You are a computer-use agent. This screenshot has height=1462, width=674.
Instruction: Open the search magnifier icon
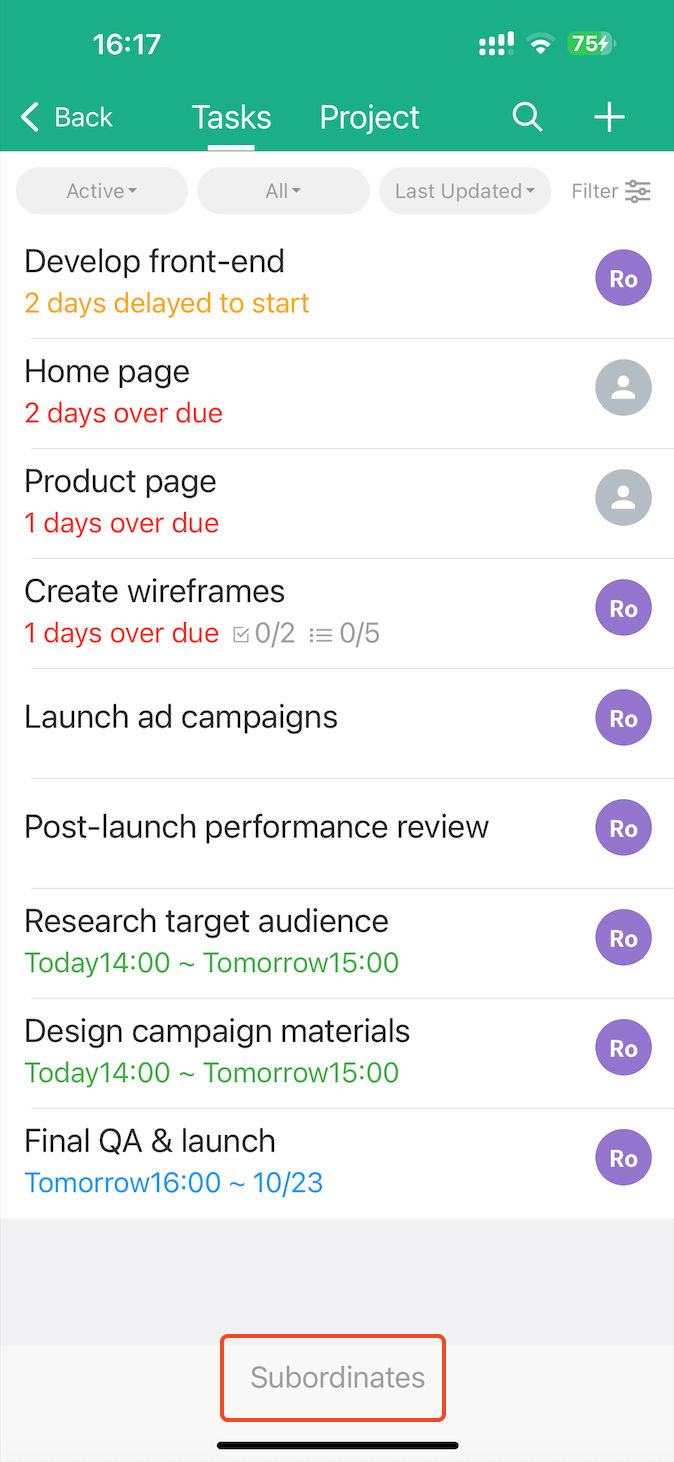(527, 117)
